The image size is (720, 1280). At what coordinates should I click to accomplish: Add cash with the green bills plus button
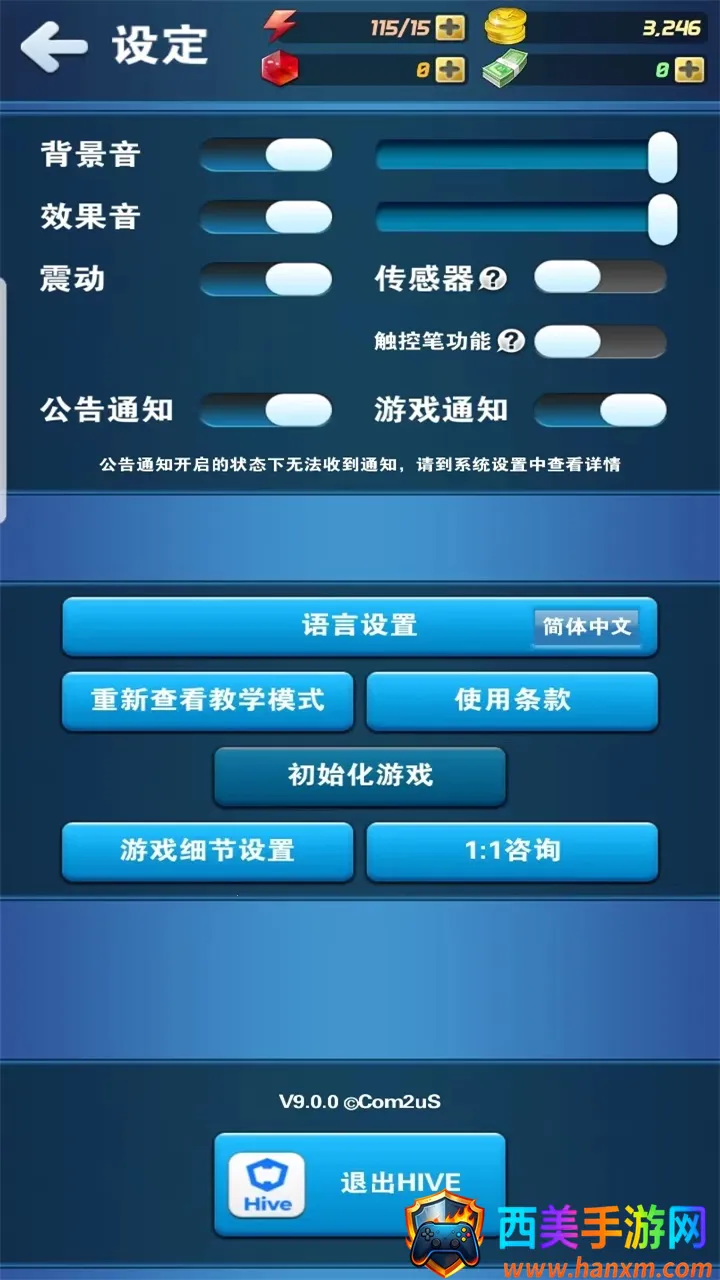pos(689,70)
